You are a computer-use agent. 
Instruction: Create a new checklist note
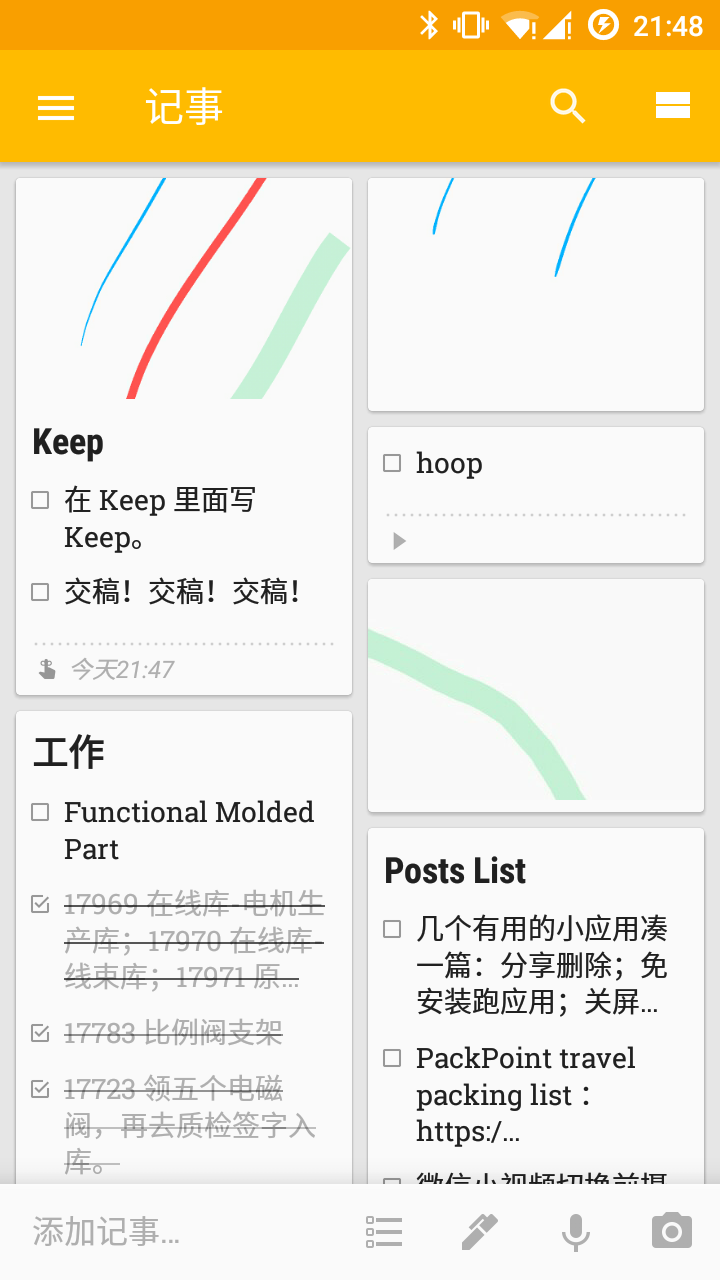coord(384,1231)
